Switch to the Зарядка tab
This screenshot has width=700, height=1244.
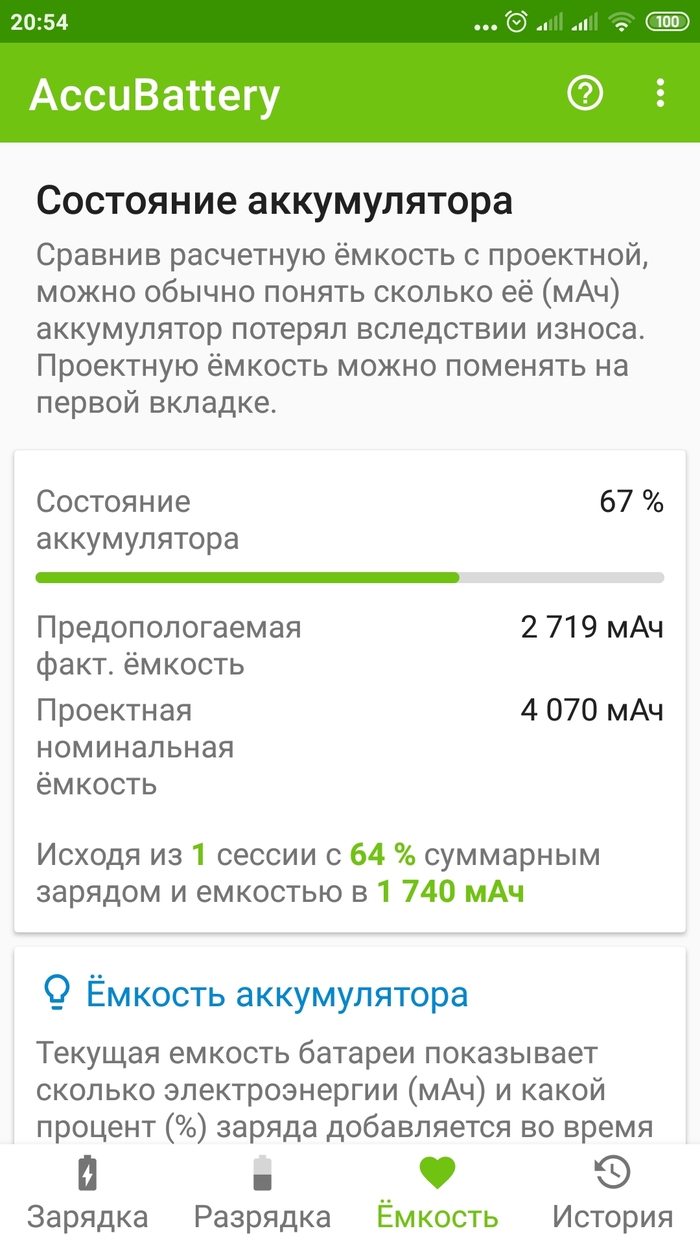point(87,1194)
